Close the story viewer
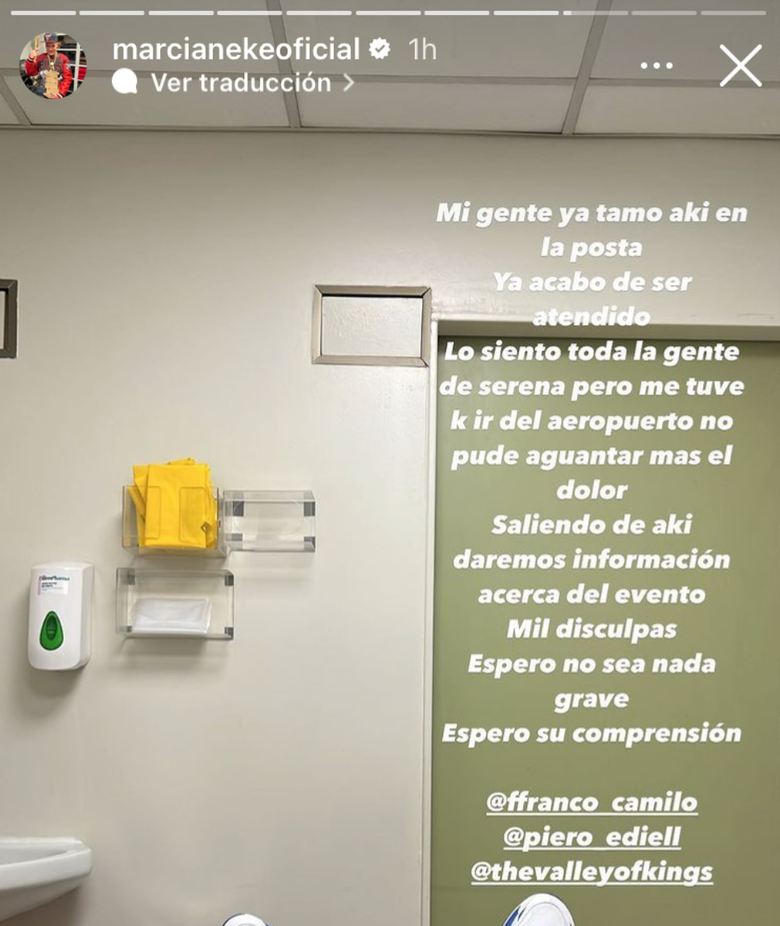 click(x=740, y=66)
